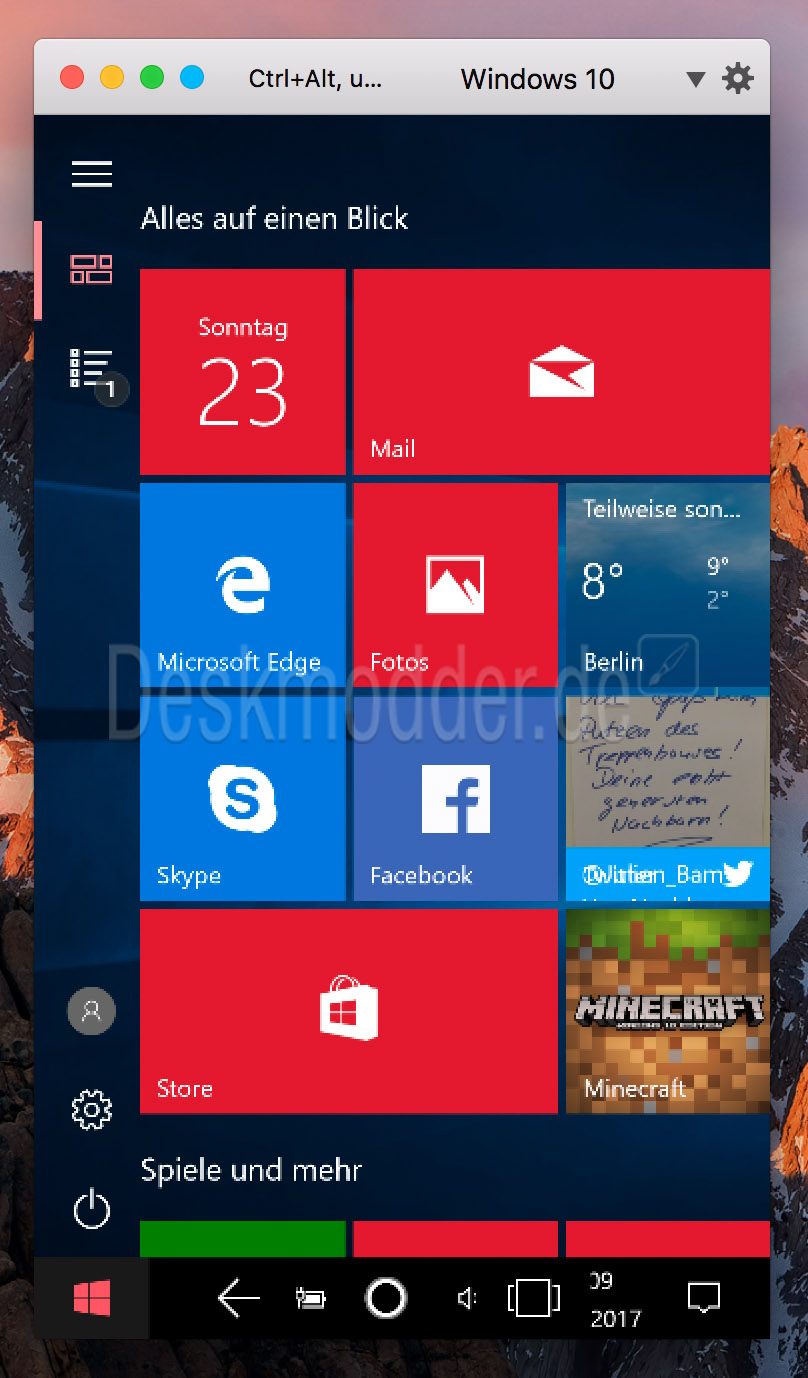Switch to the pinned tiles view
Image resolution: width=808 pixels, height=1378 pixels.
(x=91, y=269)
